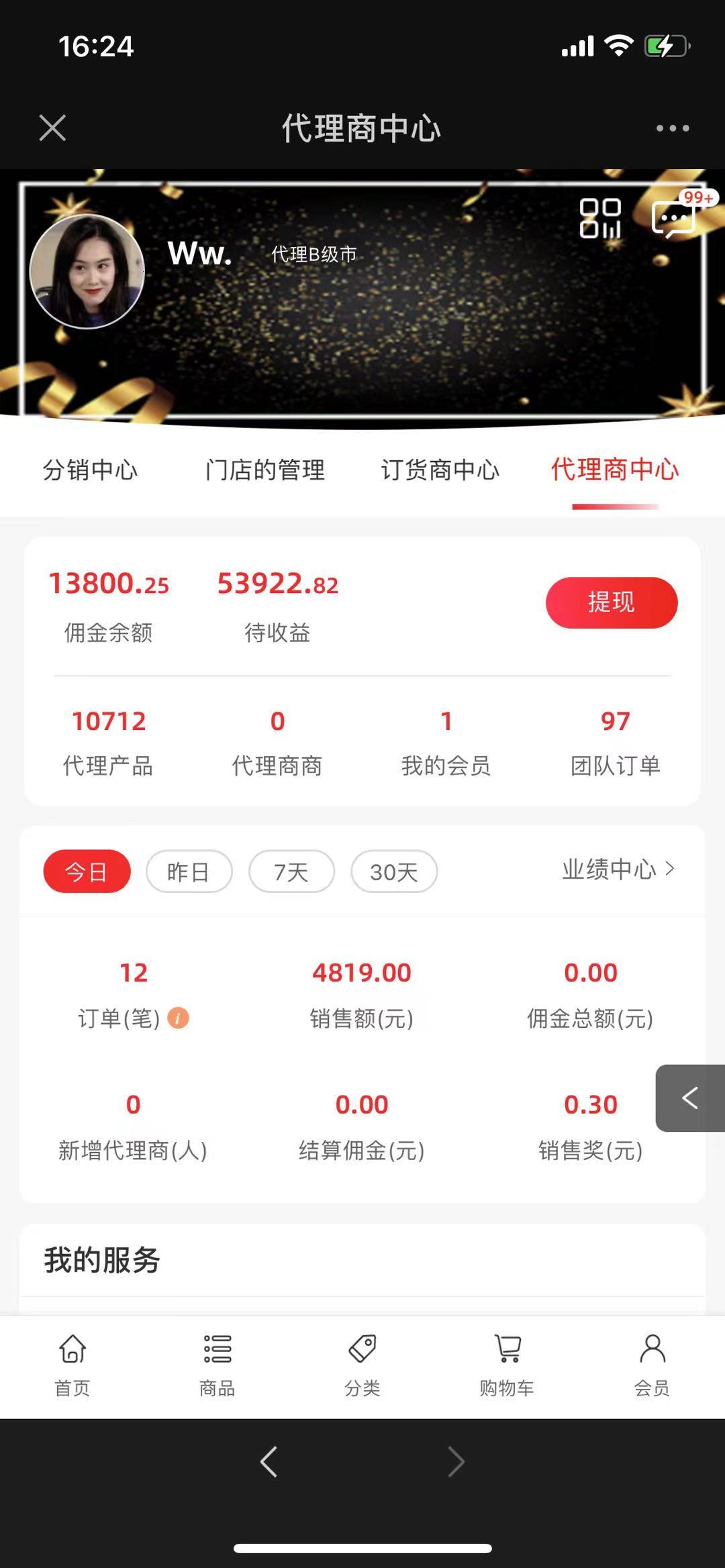725x1568 pixels.
Task: Click the QR code scanner icon
Action: pos(601,217)
